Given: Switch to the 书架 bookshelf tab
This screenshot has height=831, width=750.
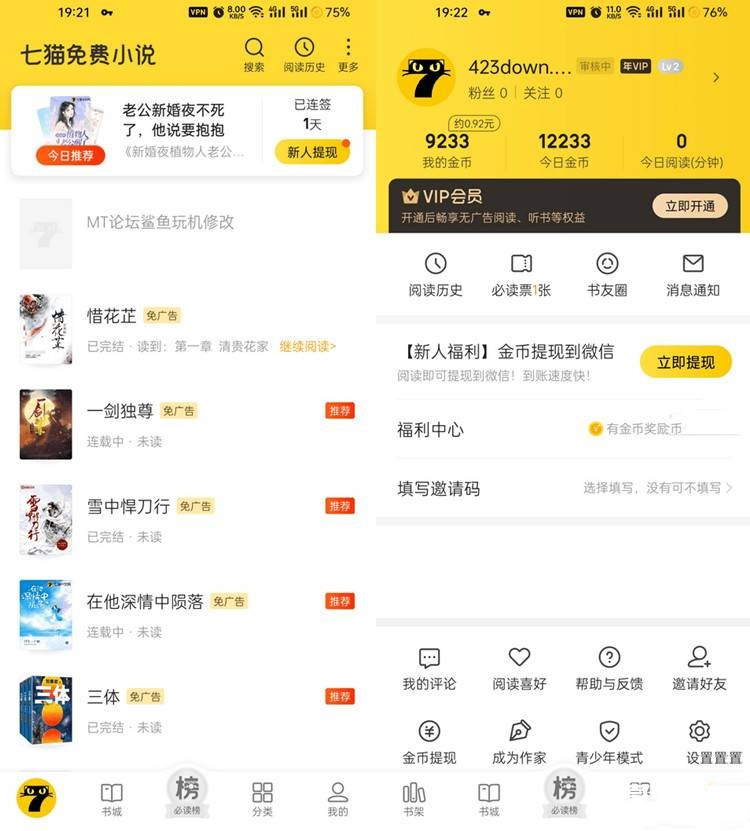Looking at the screenshot, I should click(x=413, y=795).
